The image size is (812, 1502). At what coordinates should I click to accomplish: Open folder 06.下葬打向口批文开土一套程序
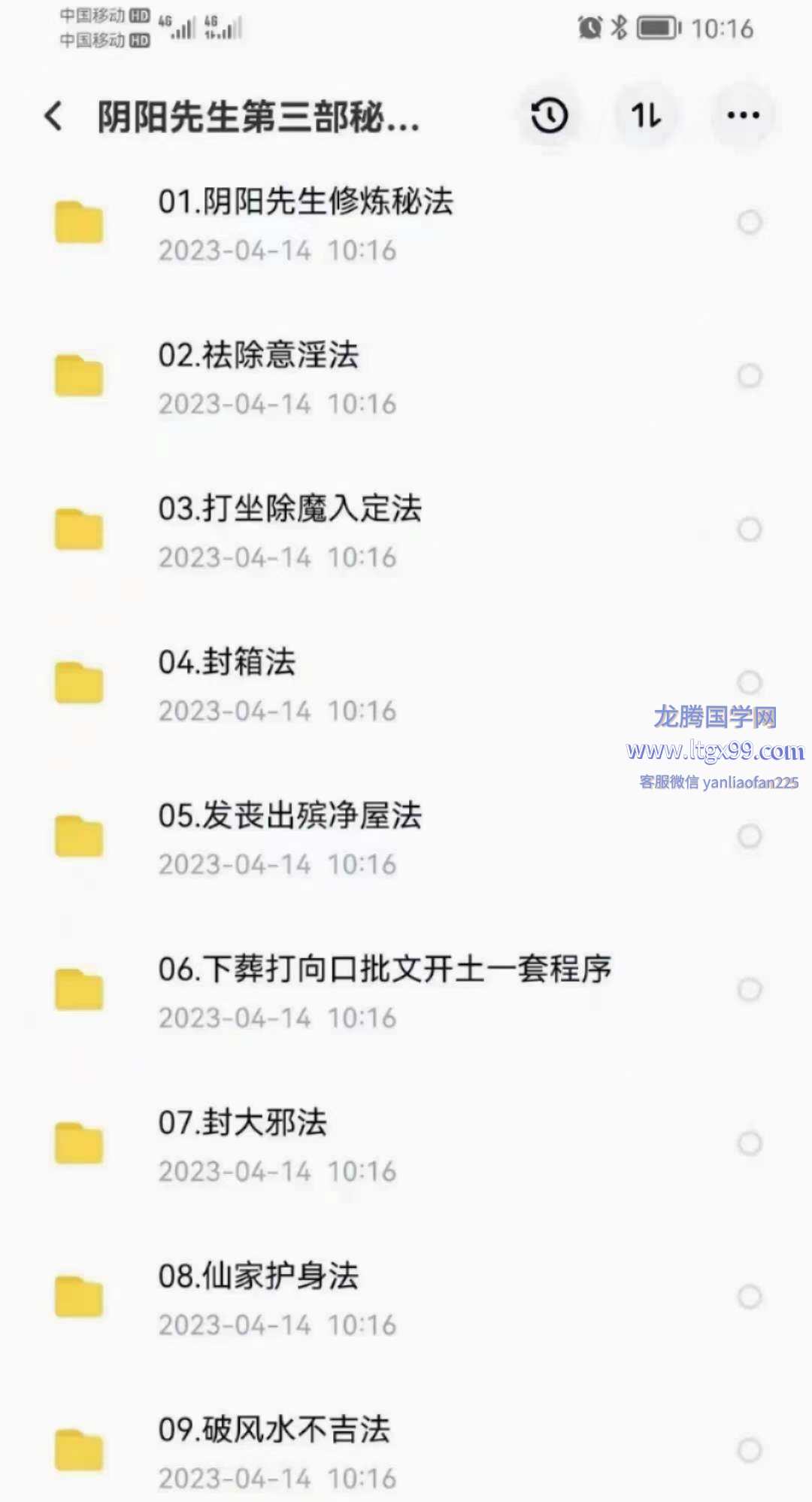[406, 991]
